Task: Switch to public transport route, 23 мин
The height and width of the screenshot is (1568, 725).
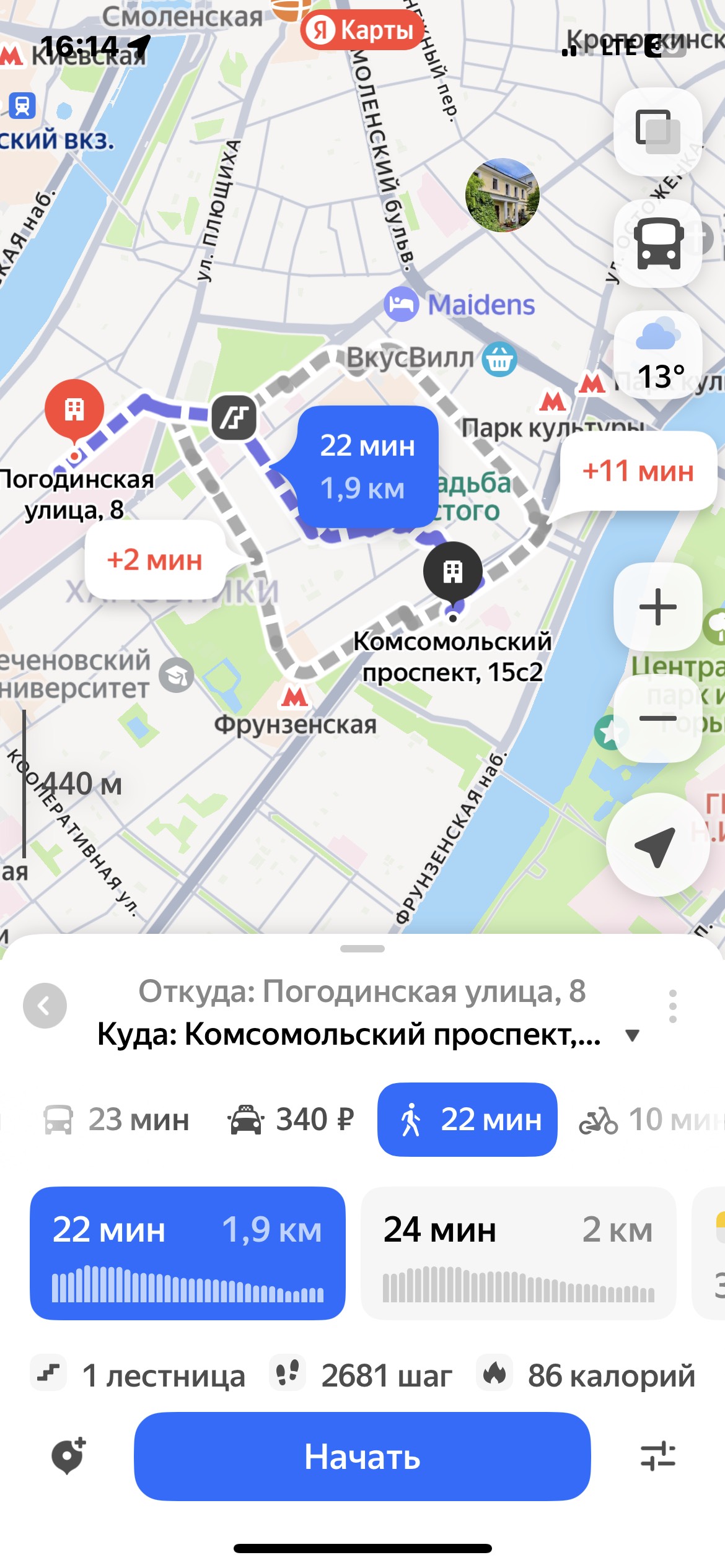Action: click(x=116, y=1120)
